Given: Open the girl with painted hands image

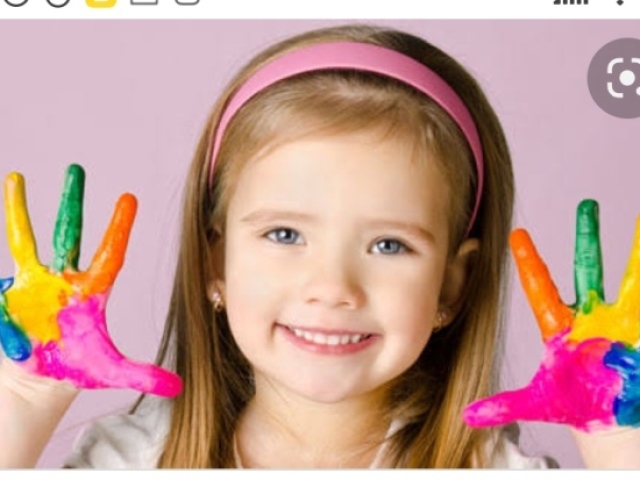Looking at the screenshot, I should coord(320,250).
